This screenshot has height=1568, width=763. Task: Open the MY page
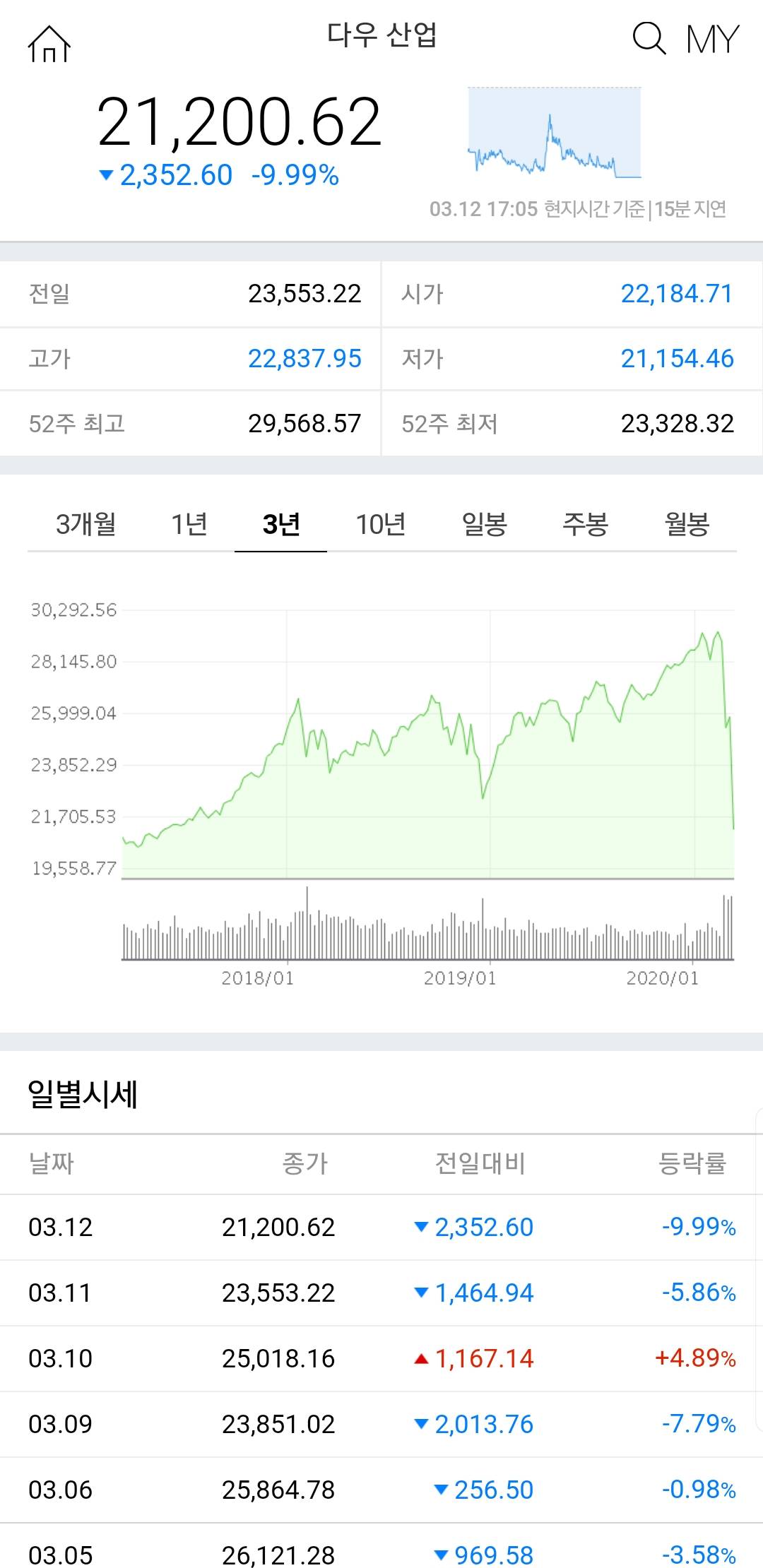712,39
